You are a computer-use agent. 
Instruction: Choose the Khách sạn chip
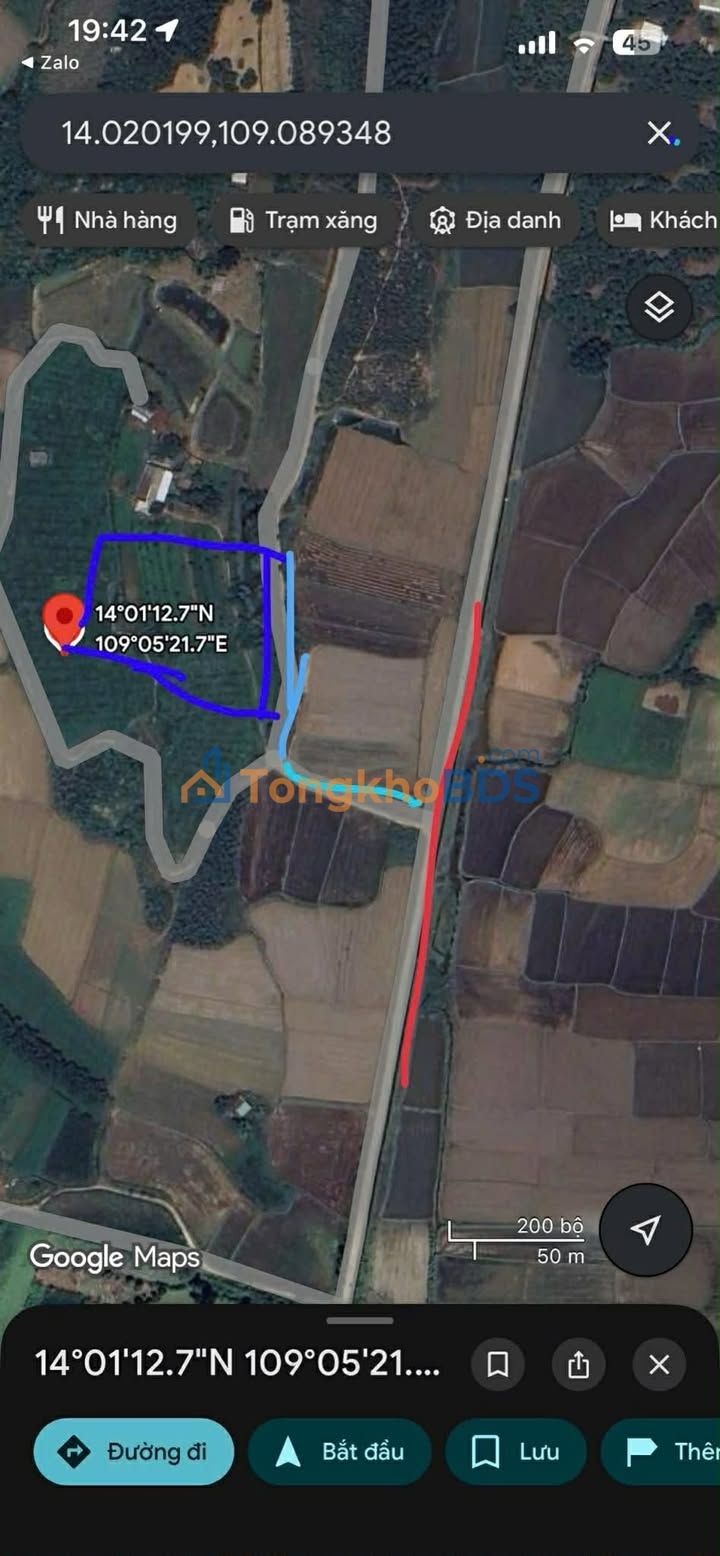[x=664, y=220]
